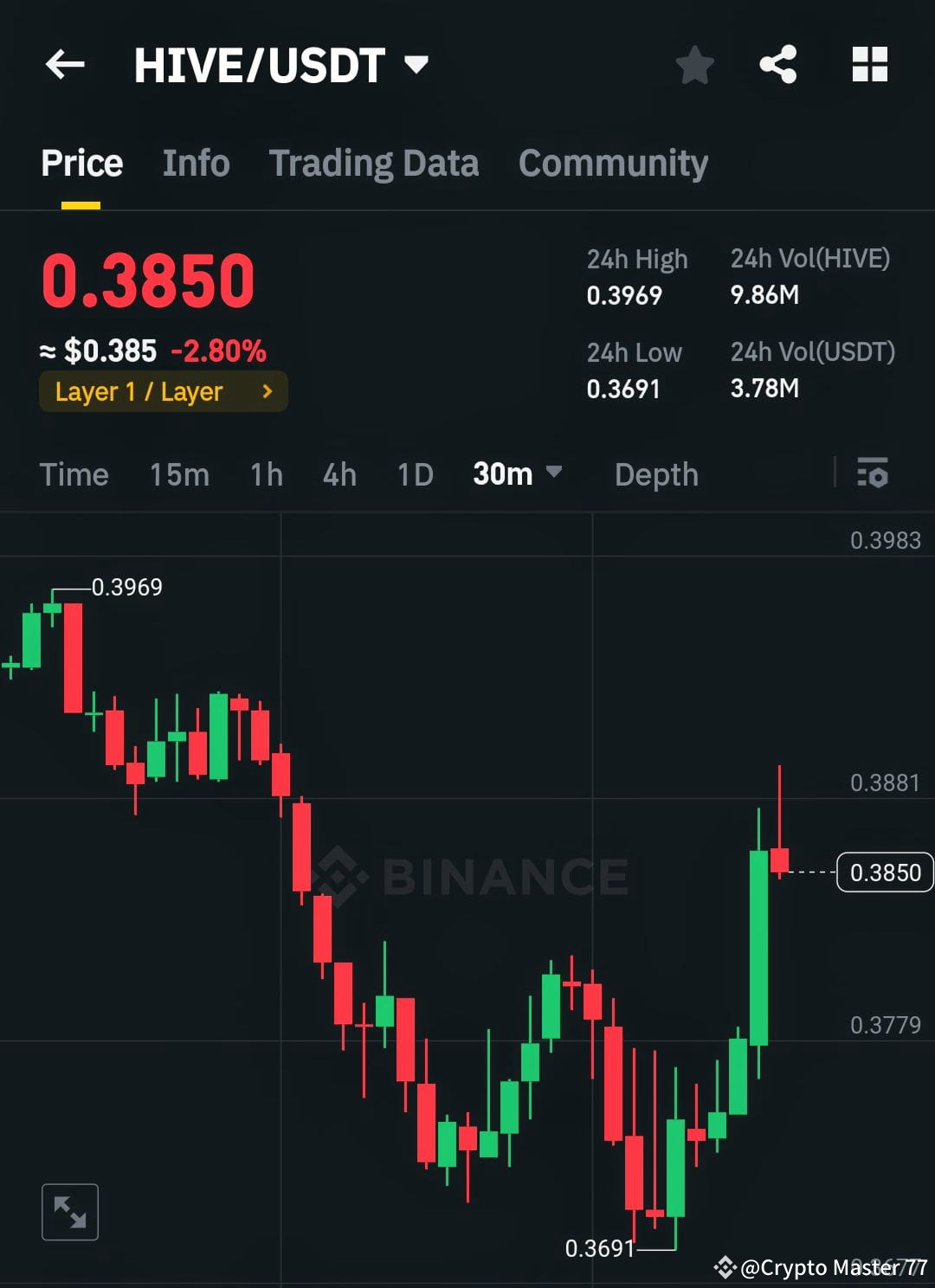Expand the Layer 1 / Layer category tag
935x1288 pixels.
[163, 391]
